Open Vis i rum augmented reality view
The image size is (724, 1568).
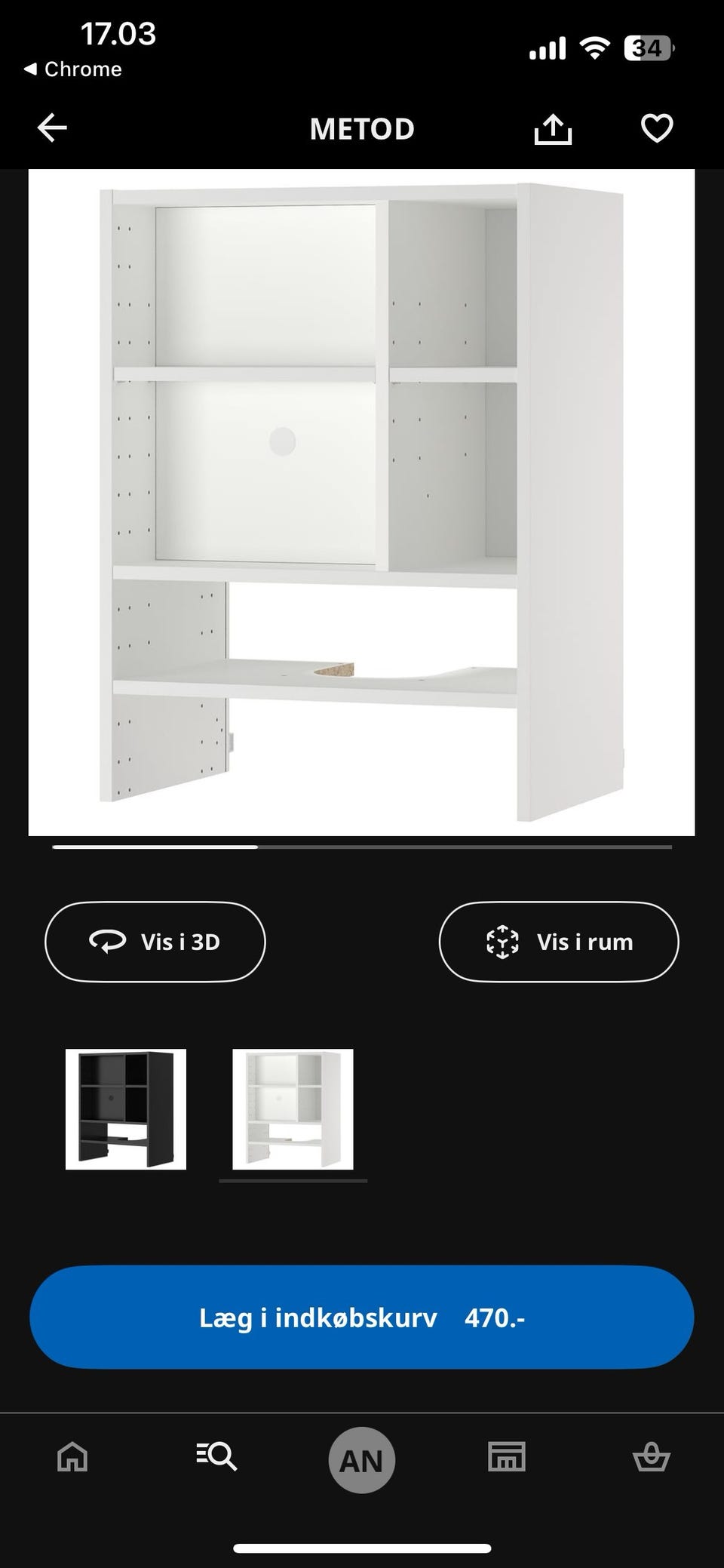tap(559, 941)
